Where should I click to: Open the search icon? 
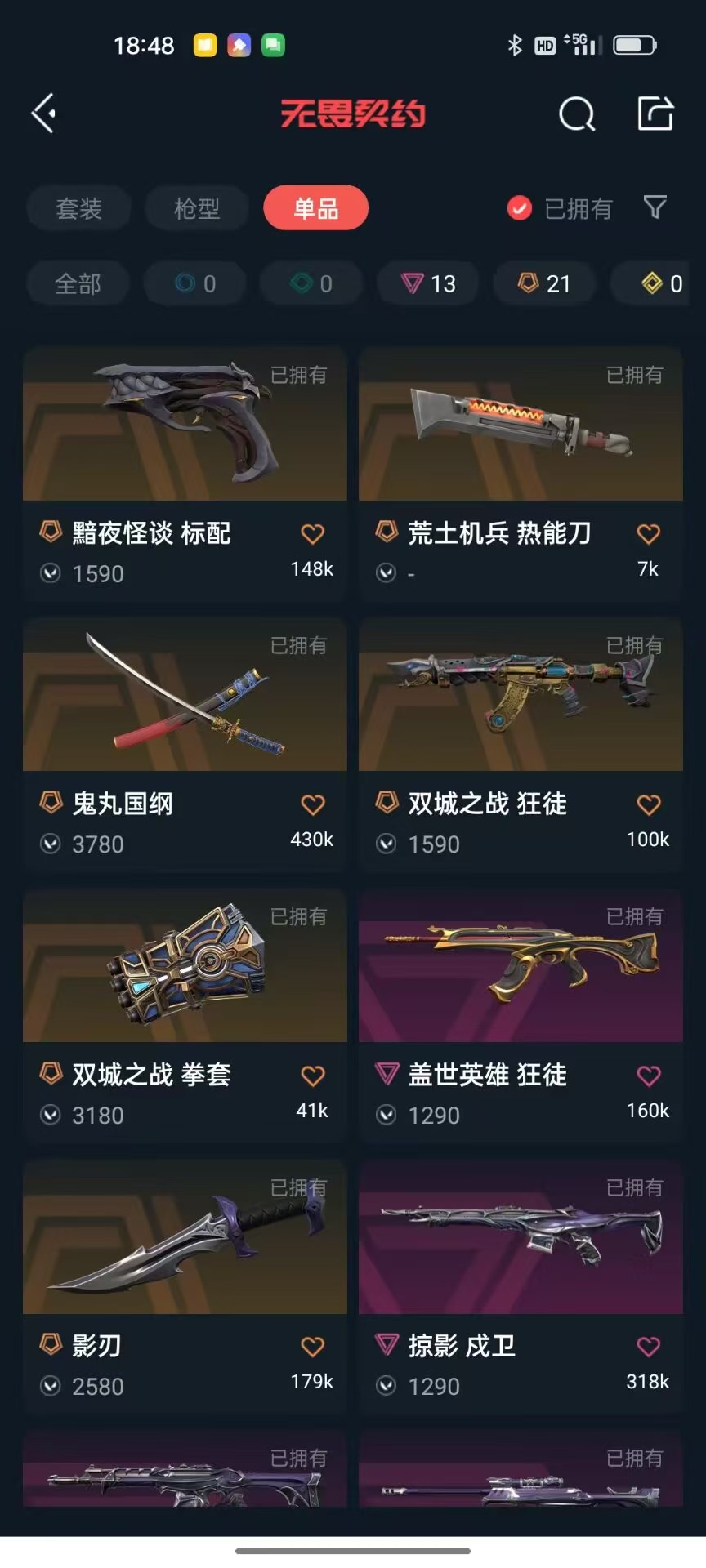pyautogui.click(x=577, y=114)
